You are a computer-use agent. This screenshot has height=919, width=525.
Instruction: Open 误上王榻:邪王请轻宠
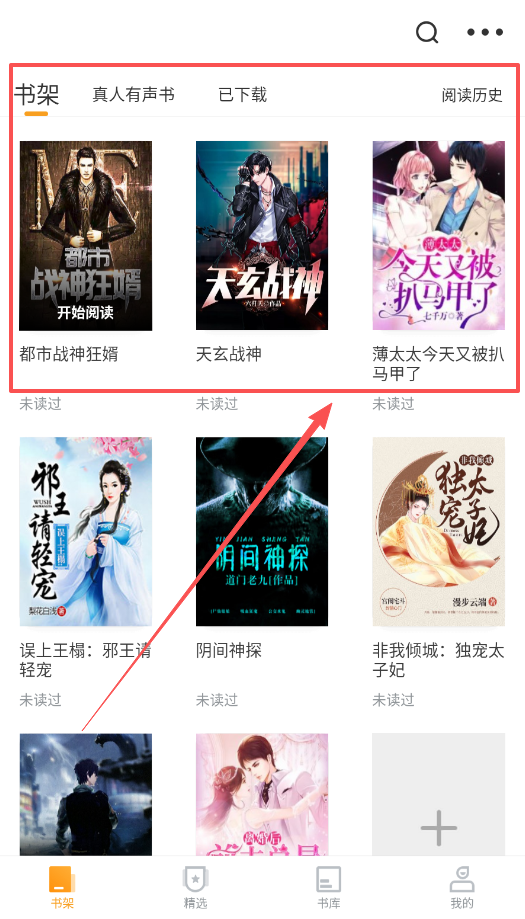tap(86, 532)
